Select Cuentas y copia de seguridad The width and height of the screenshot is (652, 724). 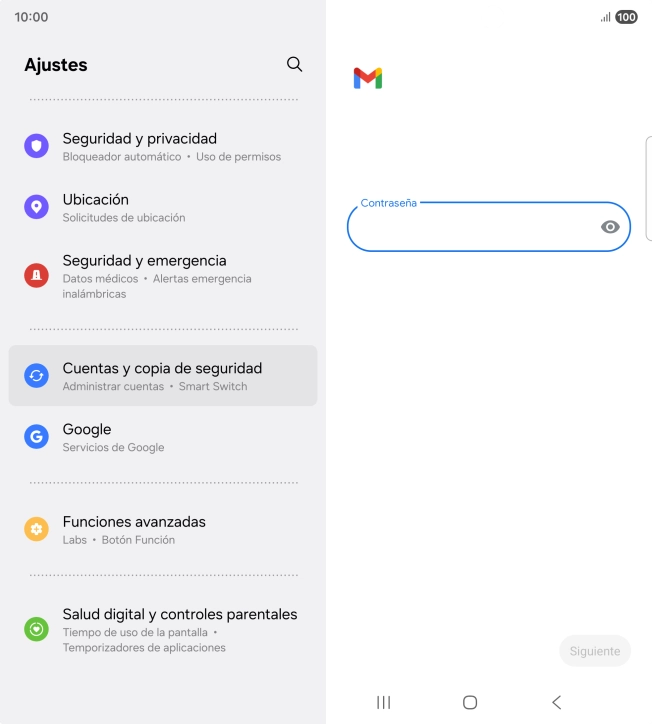(162, 376)
